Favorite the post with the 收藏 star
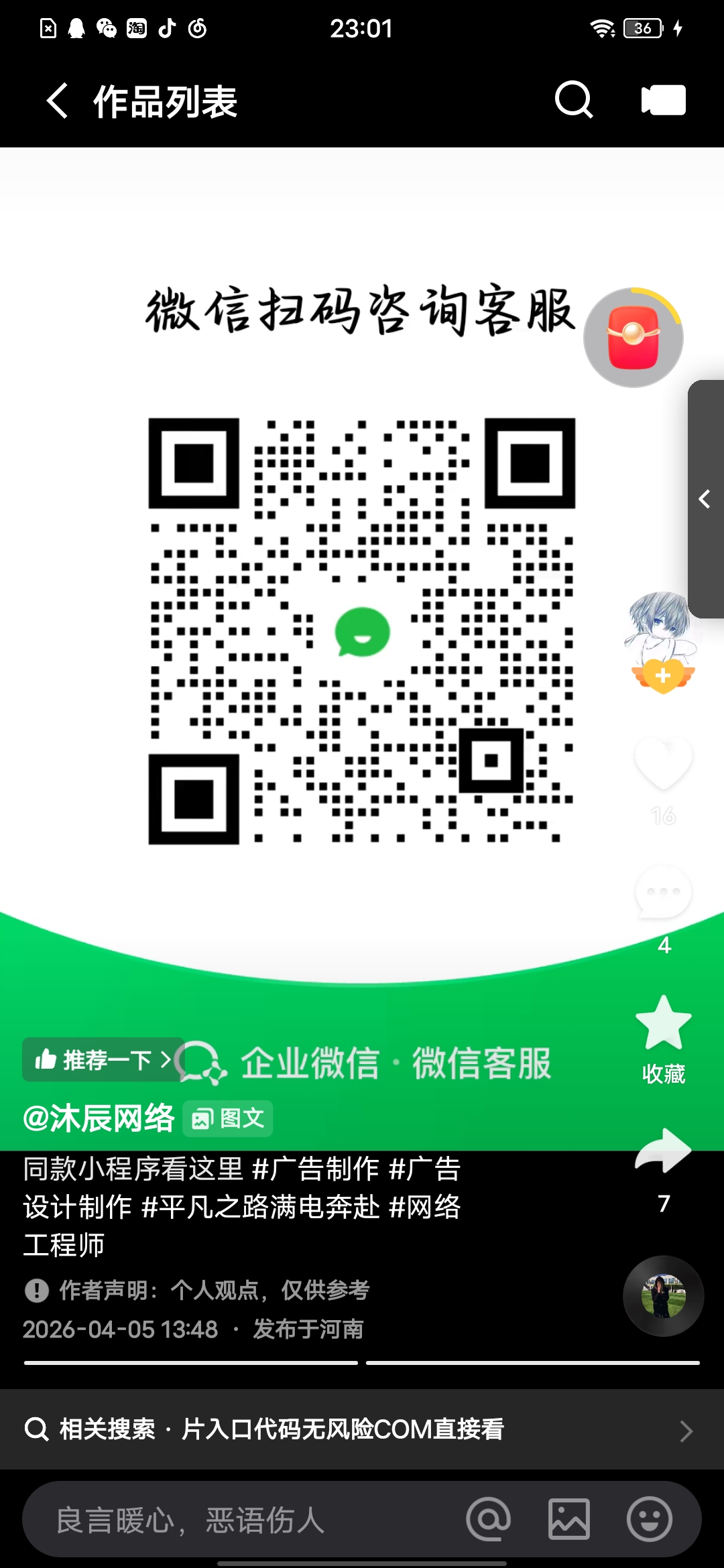This screenshot has height=1568, width=724. point(662,1022)
